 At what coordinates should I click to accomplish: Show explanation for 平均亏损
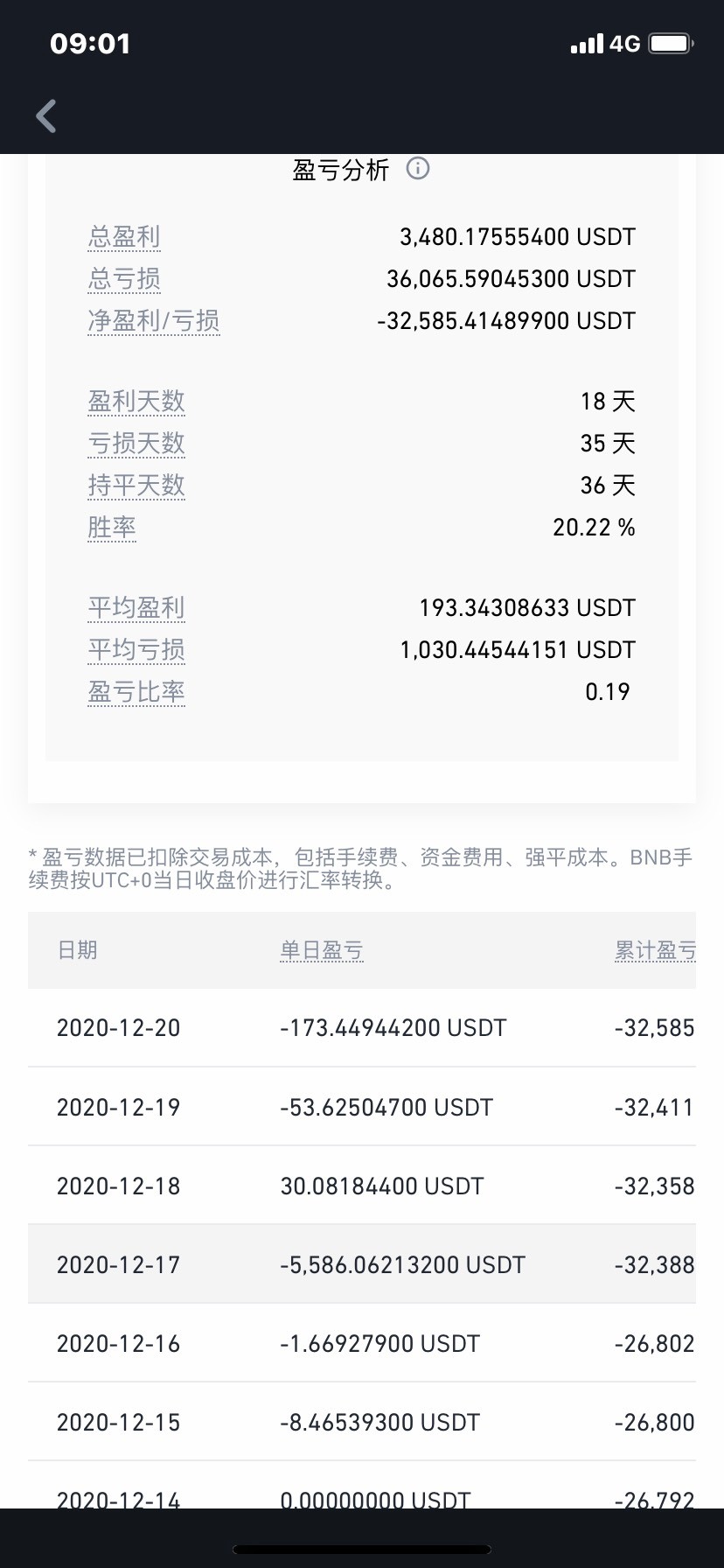[x=136, y=650]
